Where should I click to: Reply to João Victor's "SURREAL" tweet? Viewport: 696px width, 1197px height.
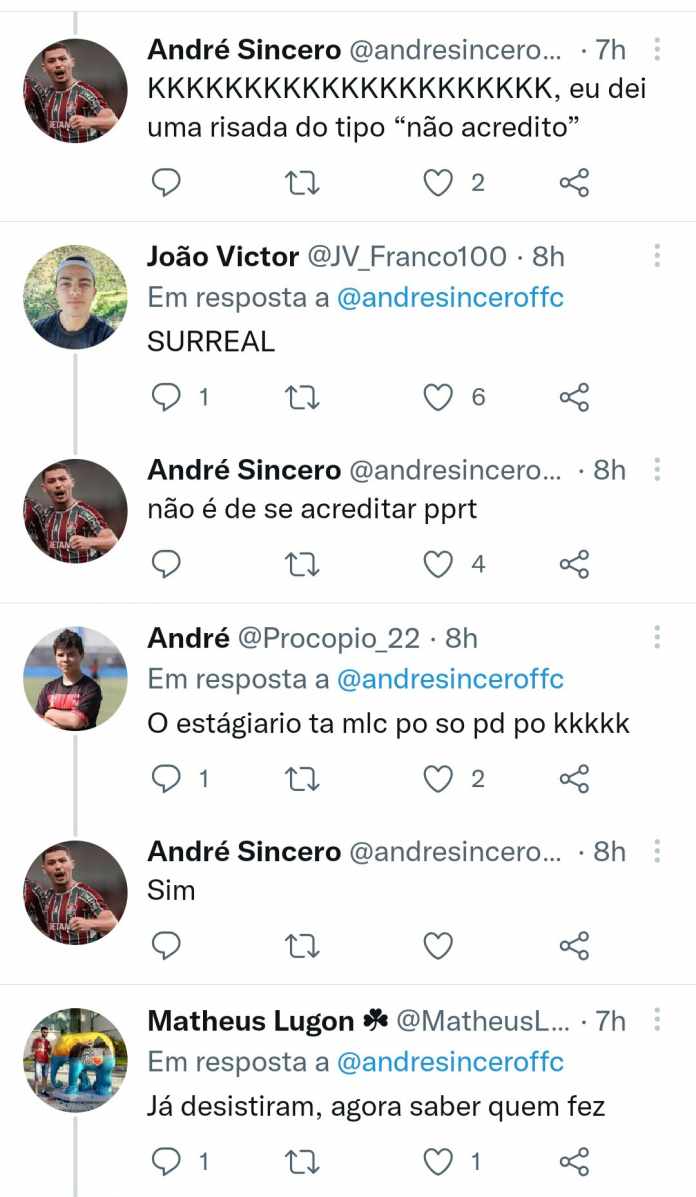point(166,398)
